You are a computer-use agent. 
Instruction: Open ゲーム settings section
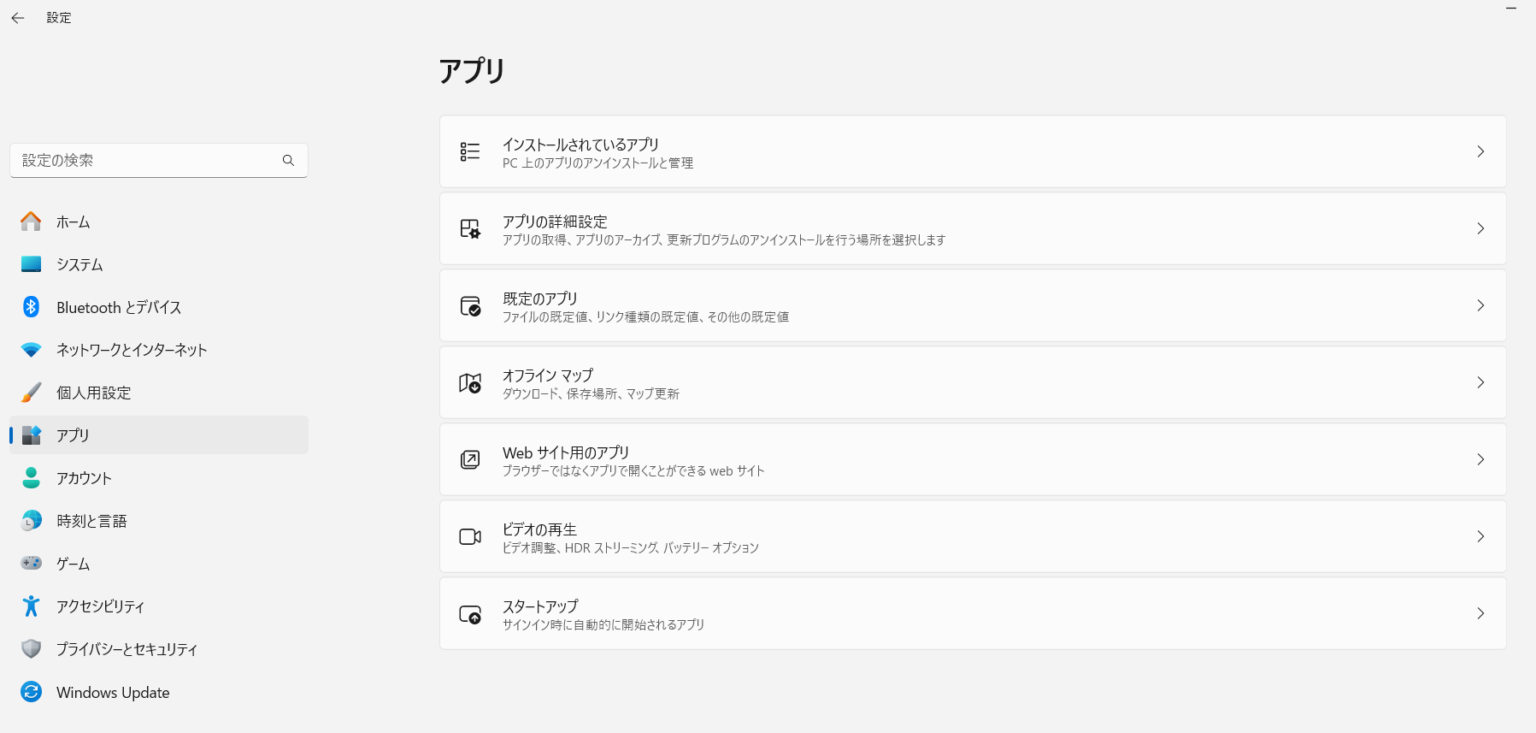pyautogui.click(x=73, y=564)
